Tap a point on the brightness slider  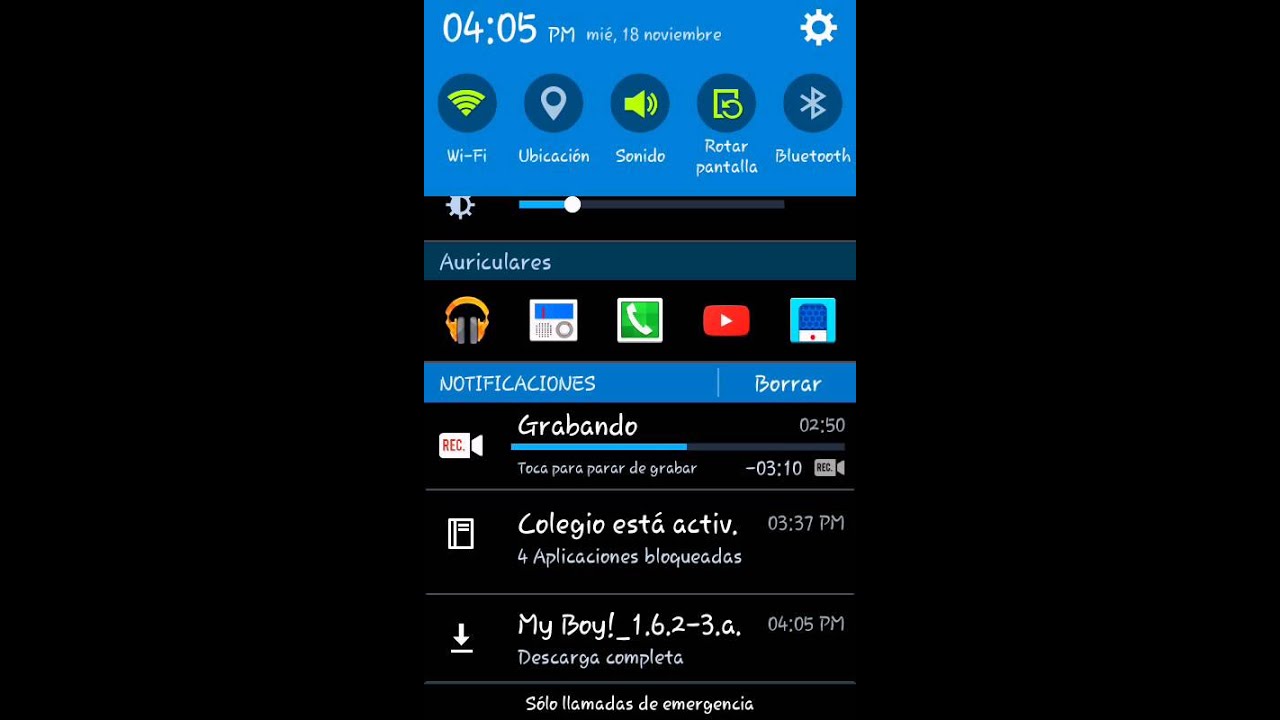click(x=651, y=204)
